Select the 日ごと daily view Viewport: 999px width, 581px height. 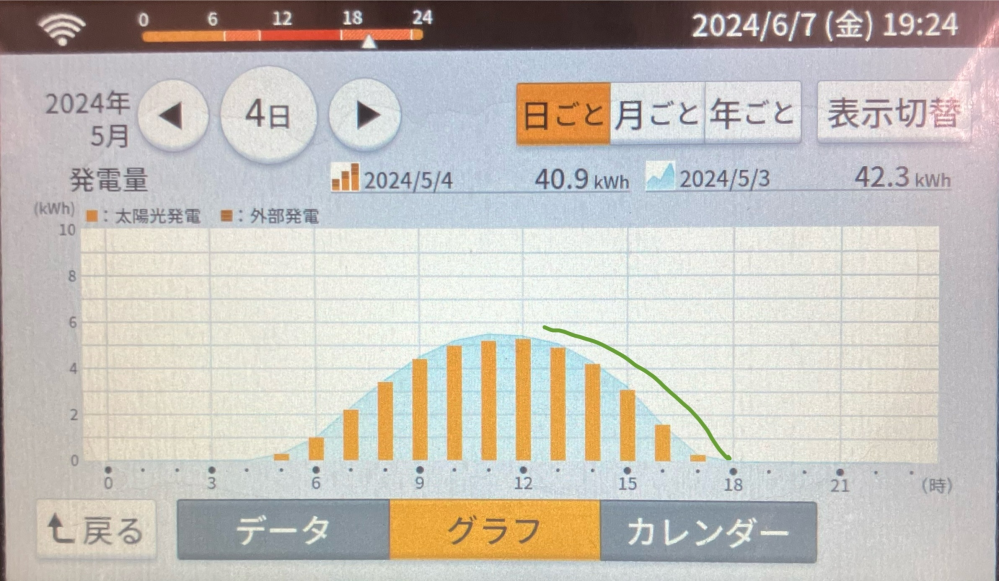563,114
